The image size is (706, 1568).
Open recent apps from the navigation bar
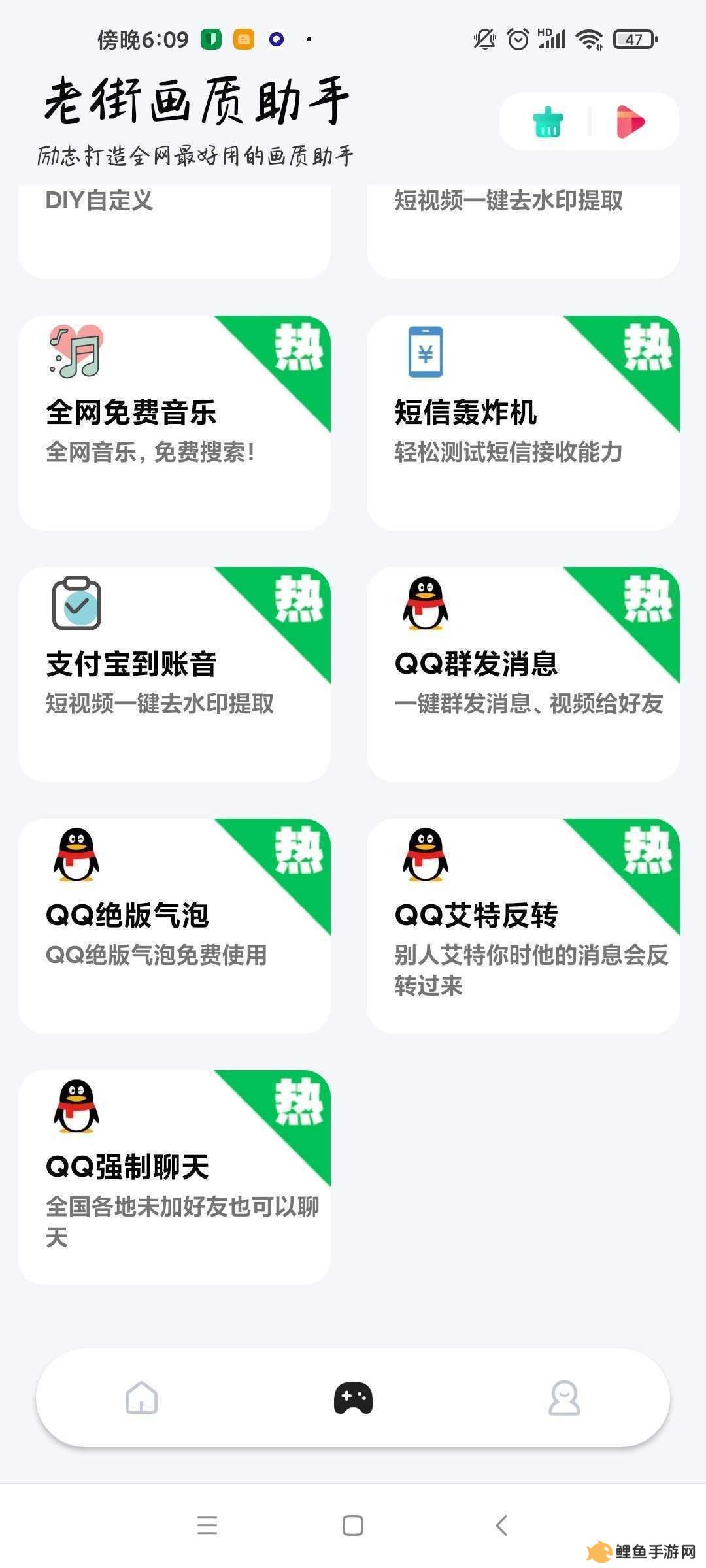[x=207, y=1526]
